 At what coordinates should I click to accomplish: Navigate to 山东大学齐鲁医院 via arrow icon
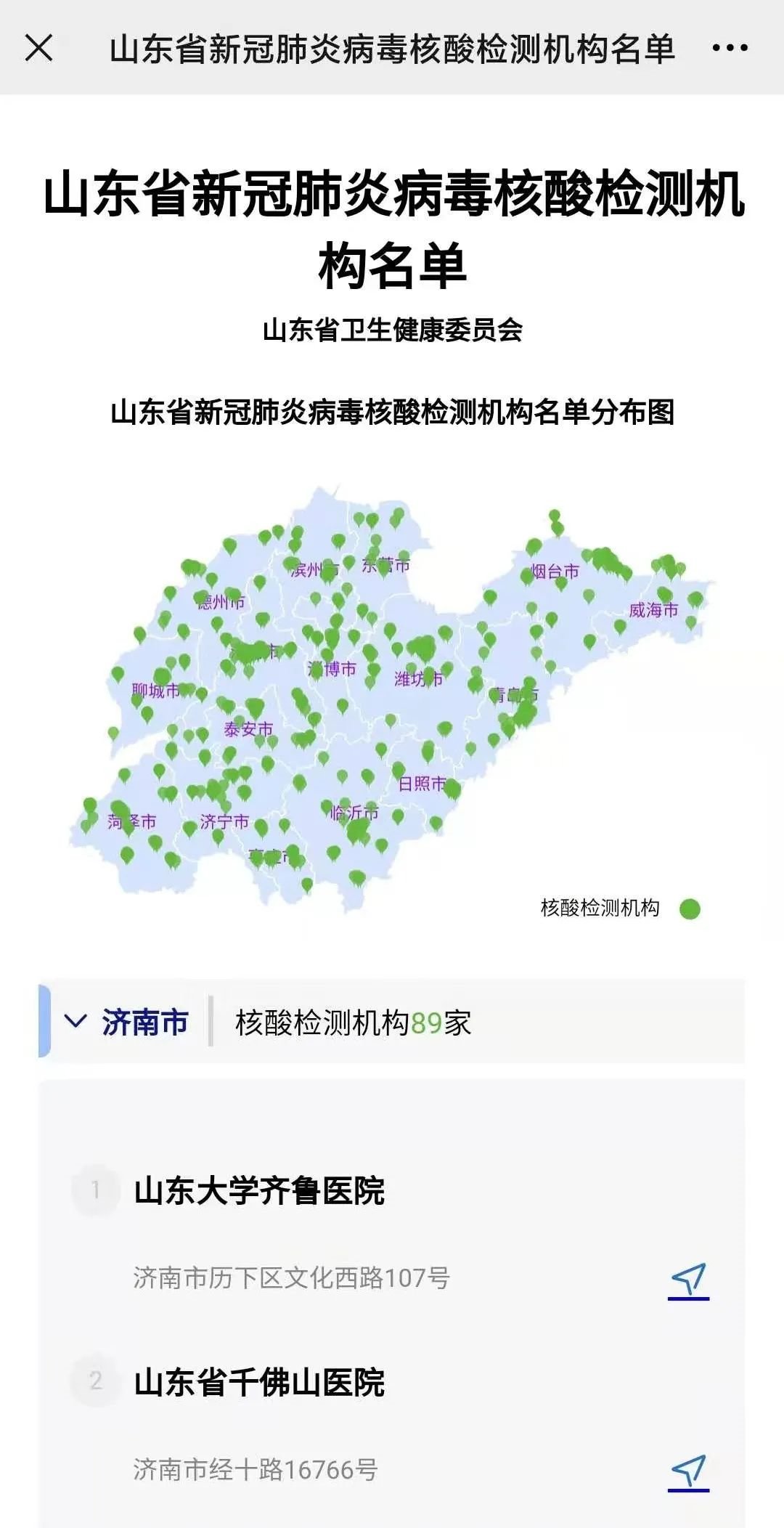tap(688, 1279)
